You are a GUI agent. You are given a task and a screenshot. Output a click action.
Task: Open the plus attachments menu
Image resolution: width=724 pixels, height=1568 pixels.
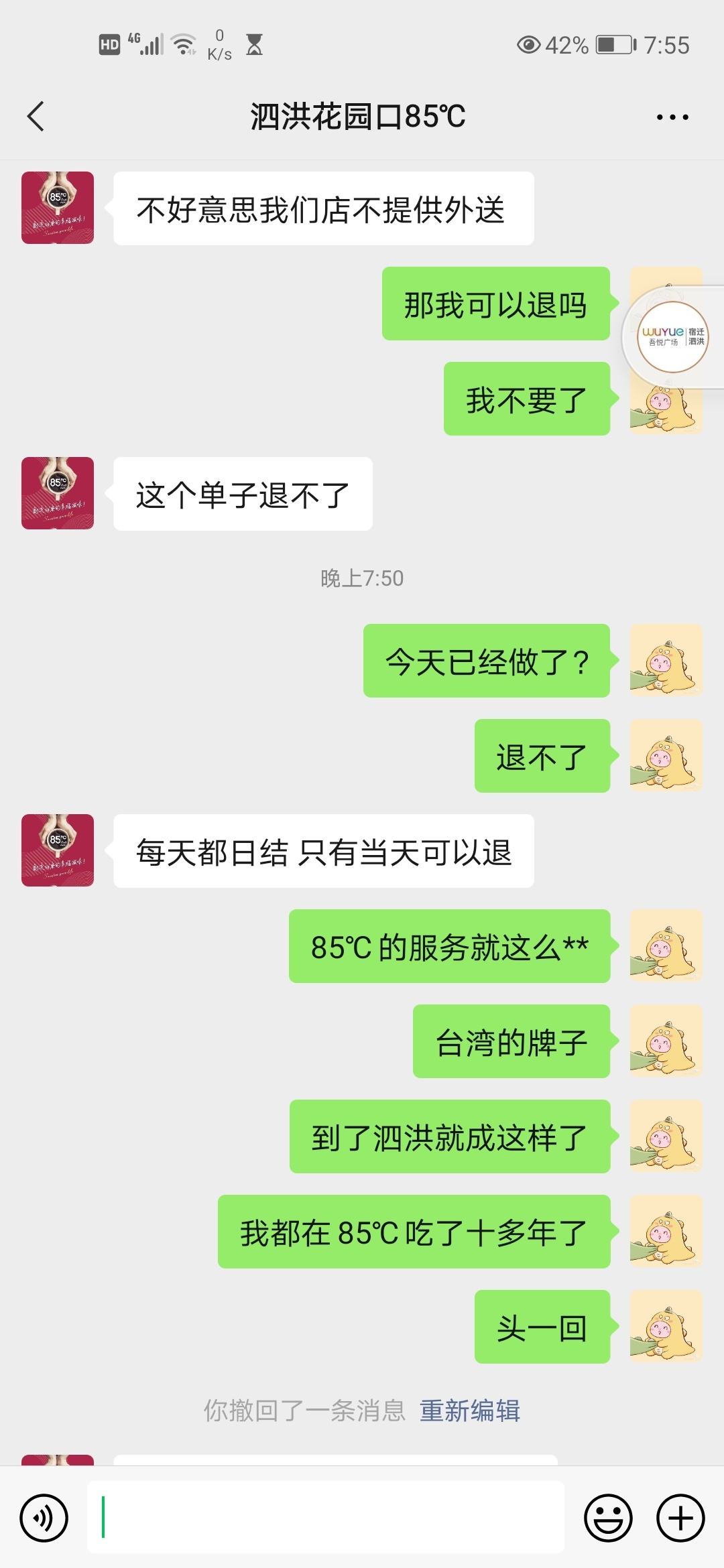click(680, 1518)
